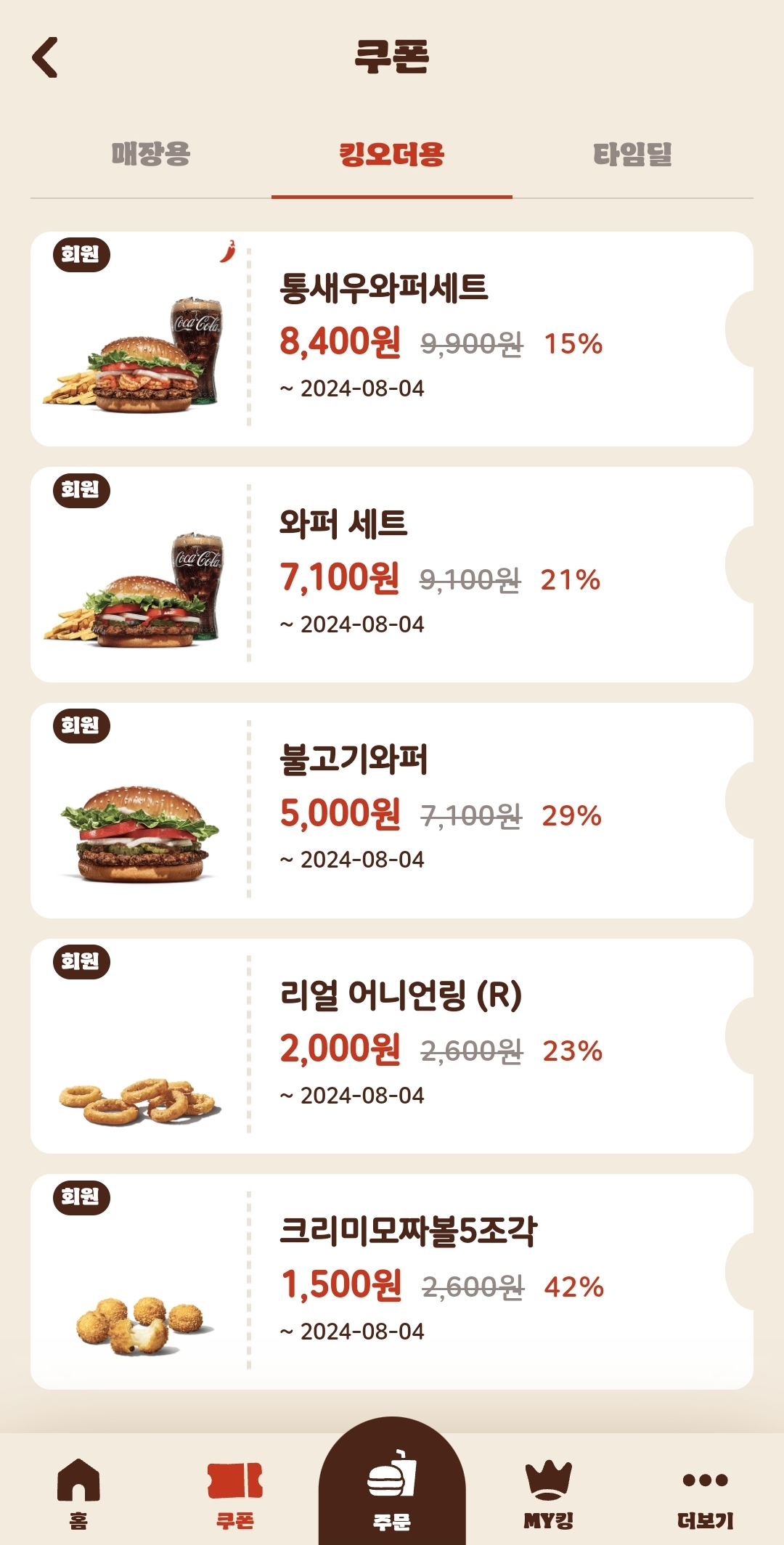The image size is (784, 1545).
Task: Show more options via 더보기
Action: [x=705, y=1493]
